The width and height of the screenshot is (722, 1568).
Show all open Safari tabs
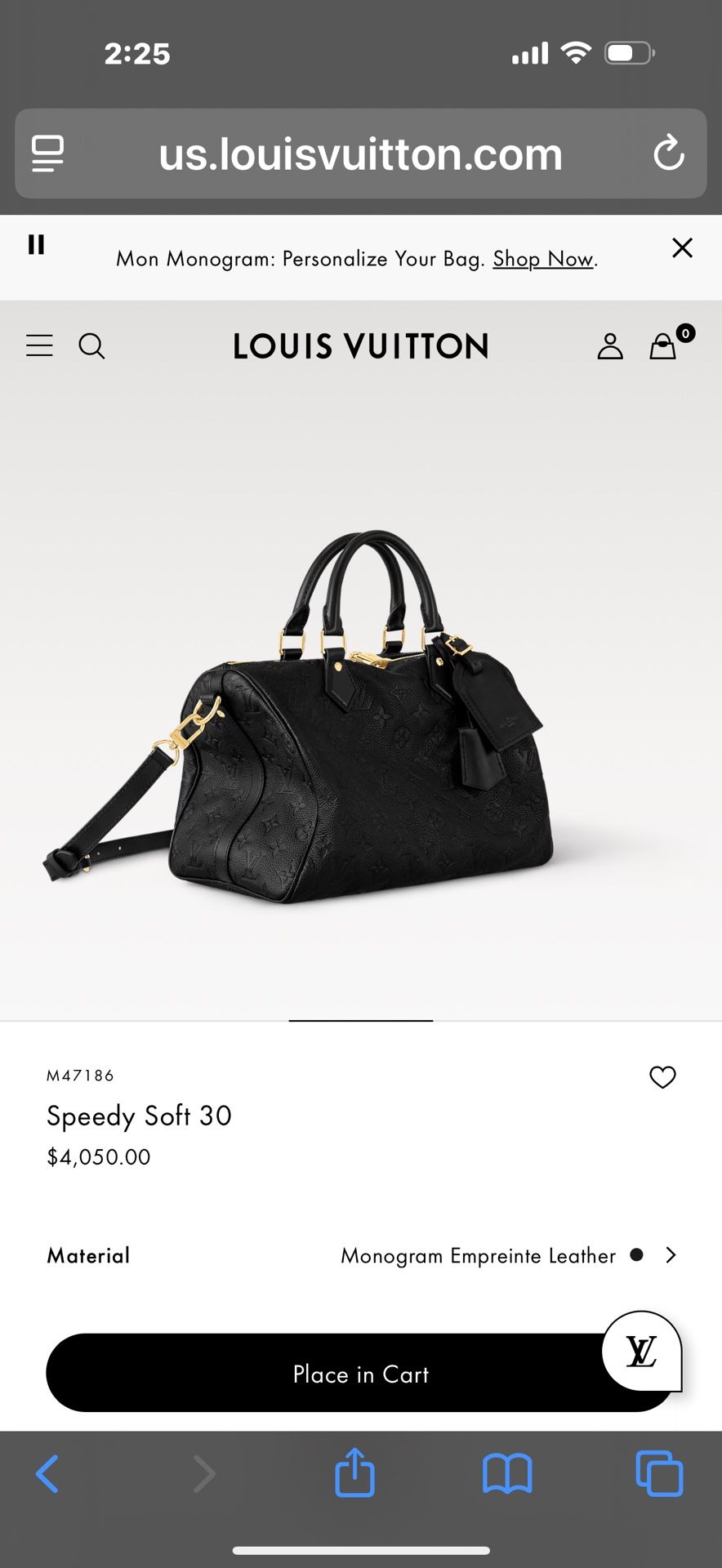click(659, 1474)
